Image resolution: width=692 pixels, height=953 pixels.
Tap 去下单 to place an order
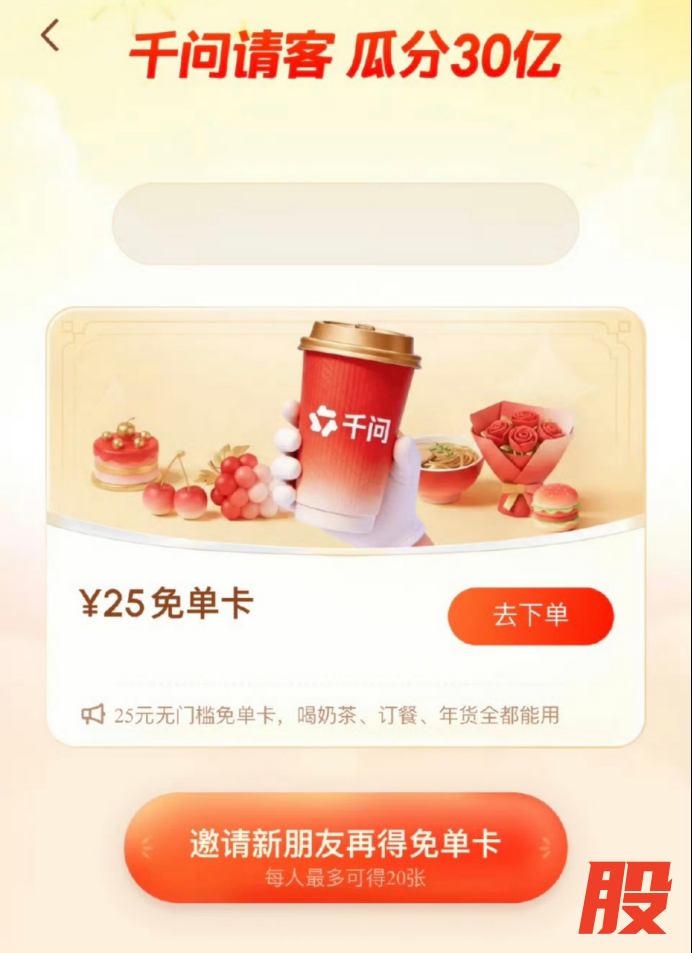click(530, 615)
